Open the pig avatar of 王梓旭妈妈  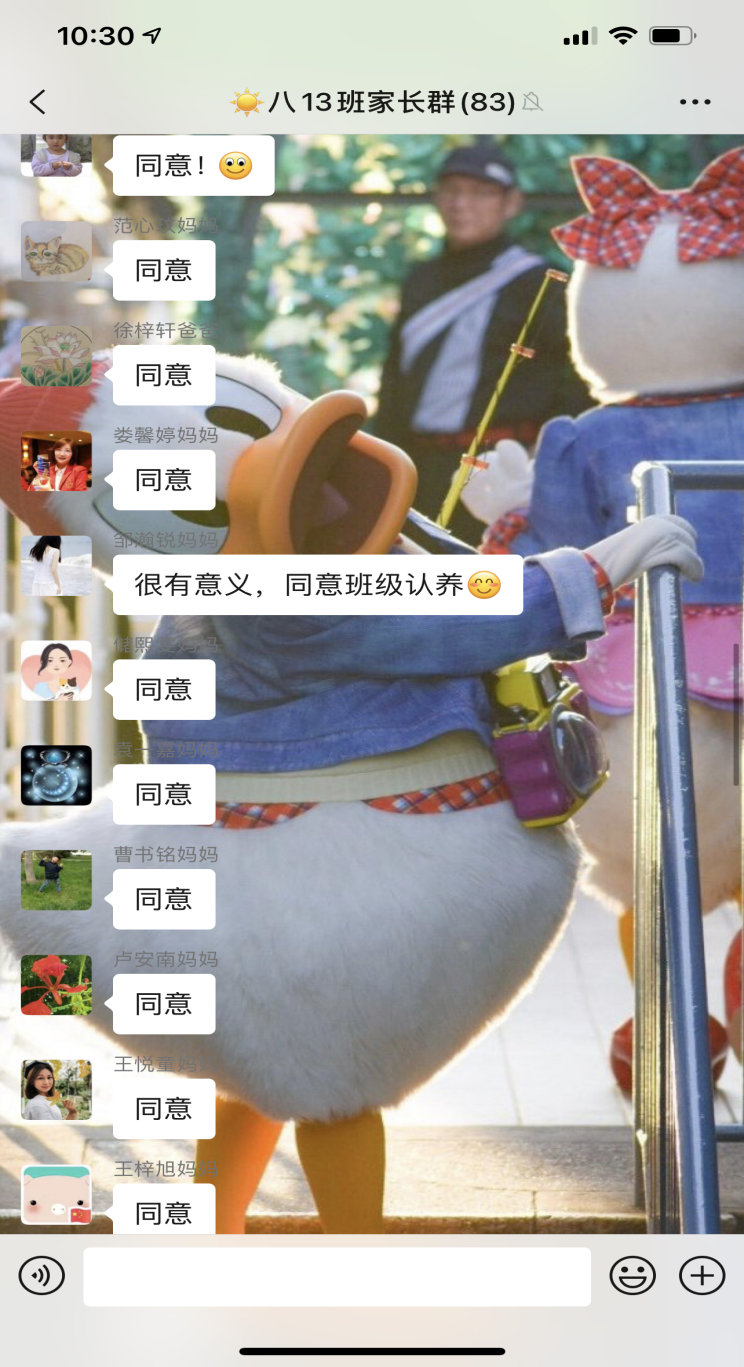tap(56, 1194)
